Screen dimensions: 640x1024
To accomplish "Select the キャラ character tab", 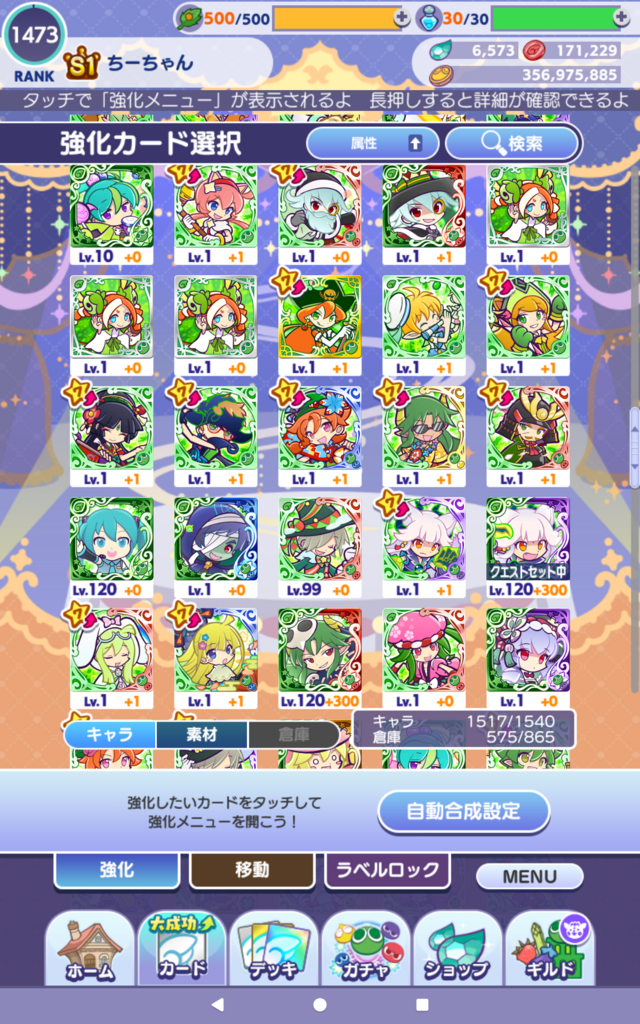I will coord(110,735).
